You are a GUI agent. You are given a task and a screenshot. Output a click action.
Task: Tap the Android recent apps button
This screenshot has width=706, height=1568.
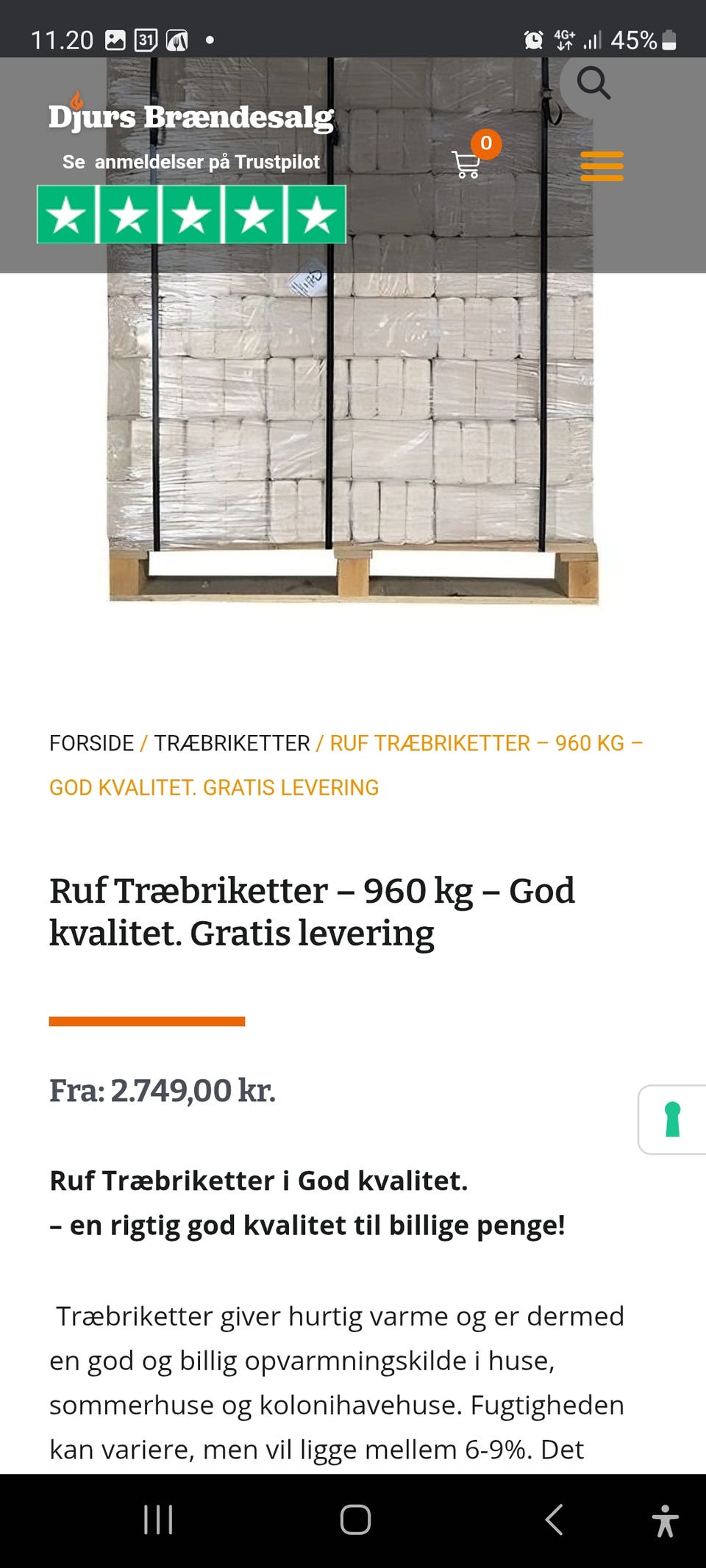pyautogui.click(x=159, y=1518)
